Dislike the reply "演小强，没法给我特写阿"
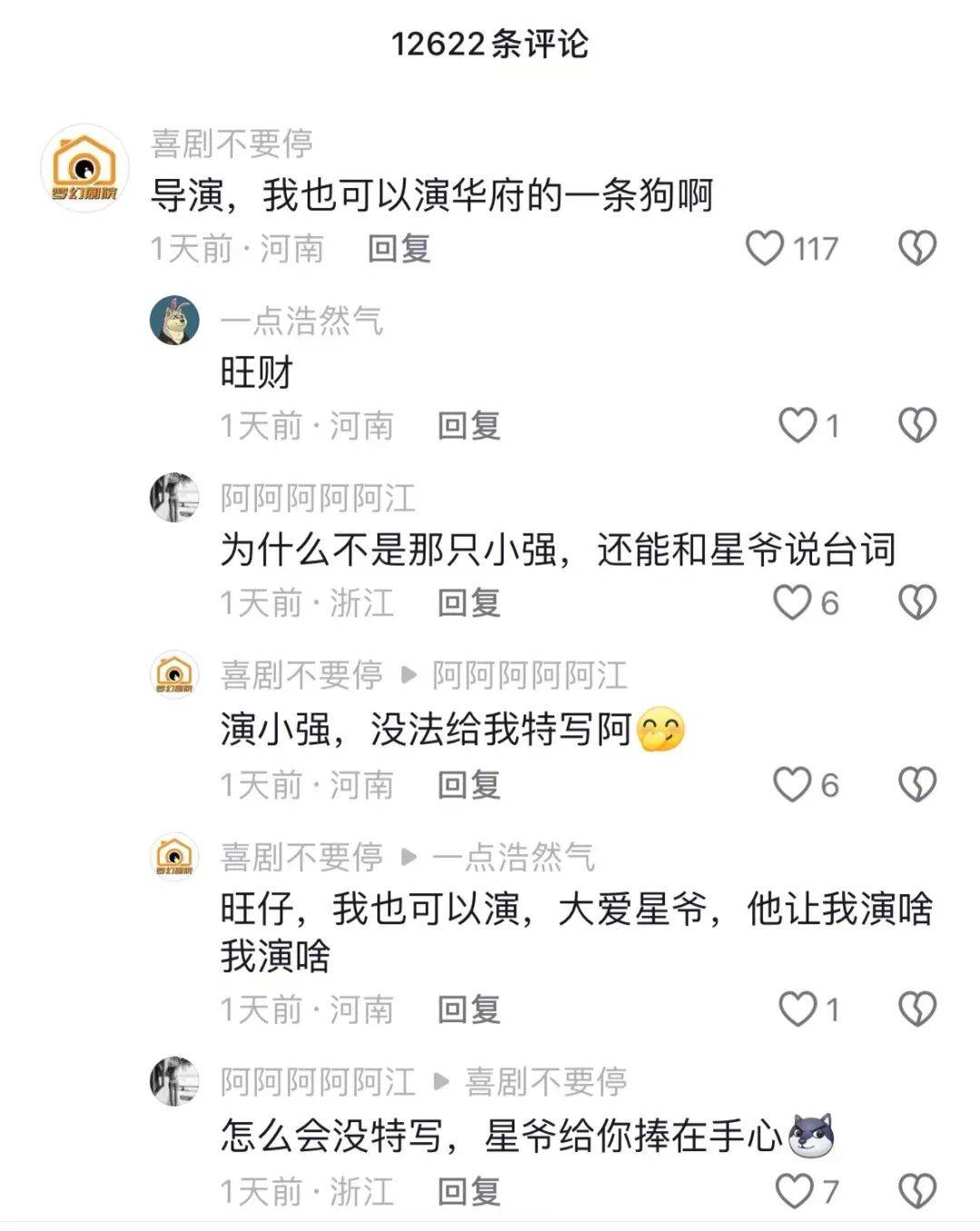This screenshot has width=980, height=1231. coord(916,784)
